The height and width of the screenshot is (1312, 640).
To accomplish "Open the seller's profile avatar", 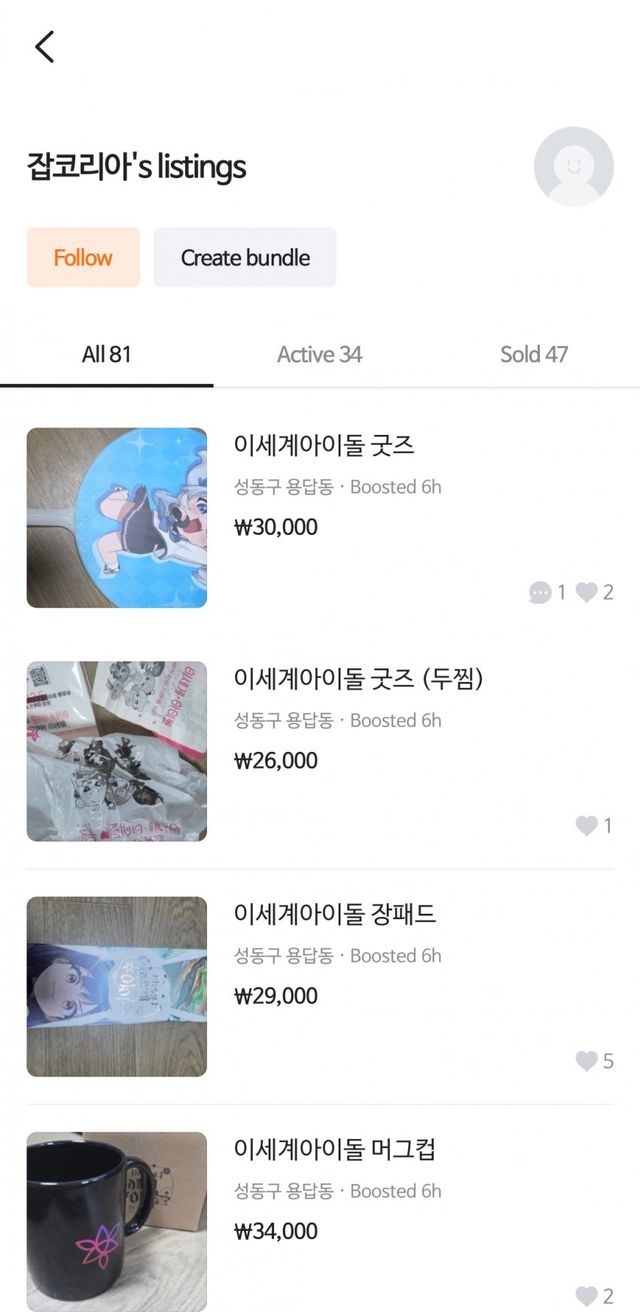I will (573, 167).
